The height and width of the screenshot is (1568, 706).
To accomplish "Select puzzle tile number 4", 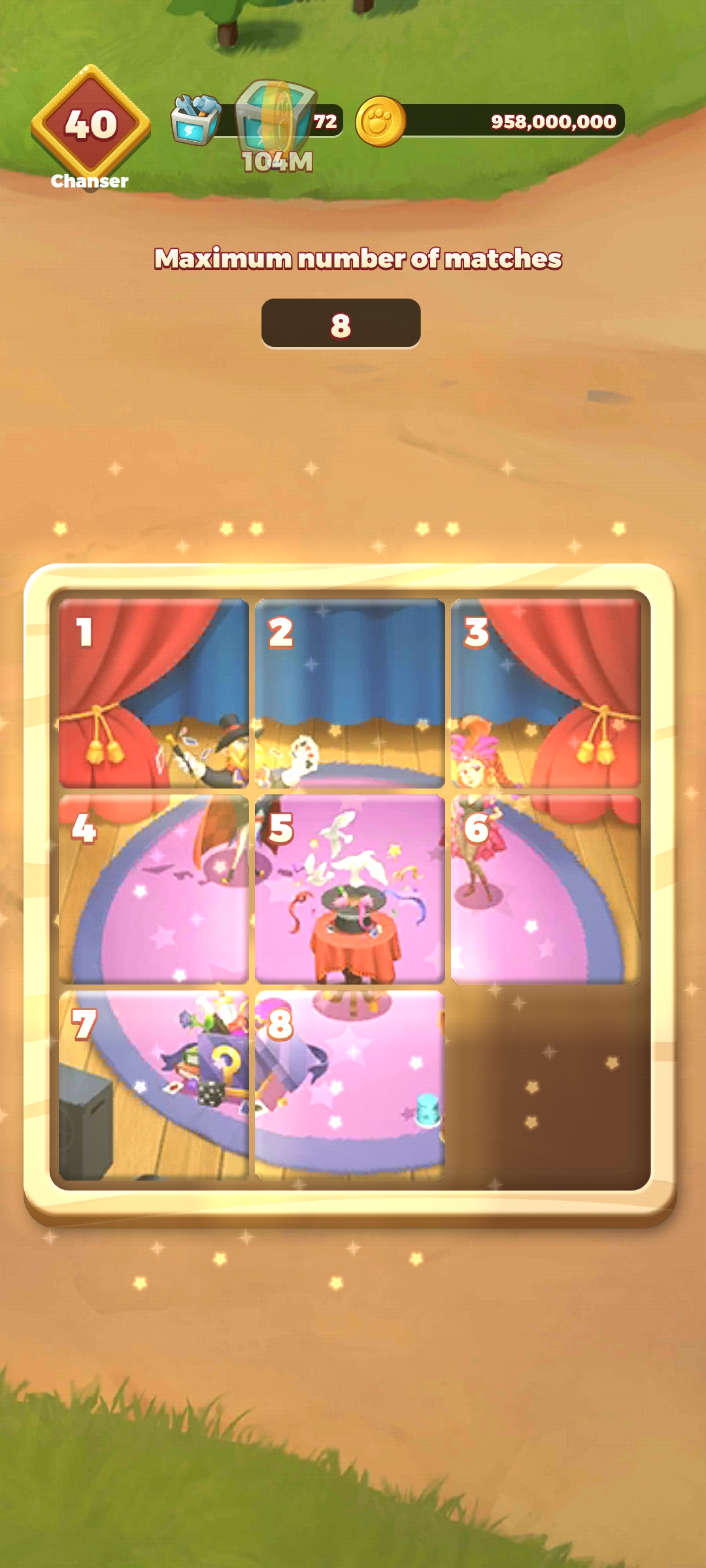I will [x=154, y=889].
